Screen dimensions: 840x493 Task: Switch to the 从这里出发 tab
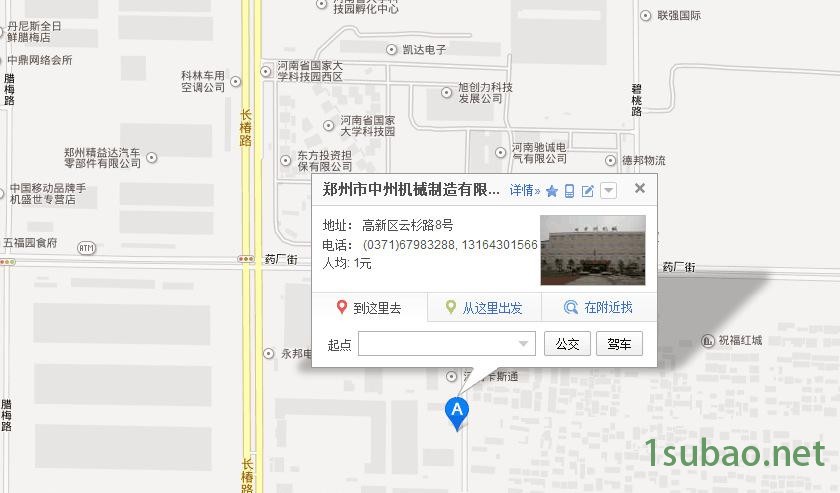484,308
